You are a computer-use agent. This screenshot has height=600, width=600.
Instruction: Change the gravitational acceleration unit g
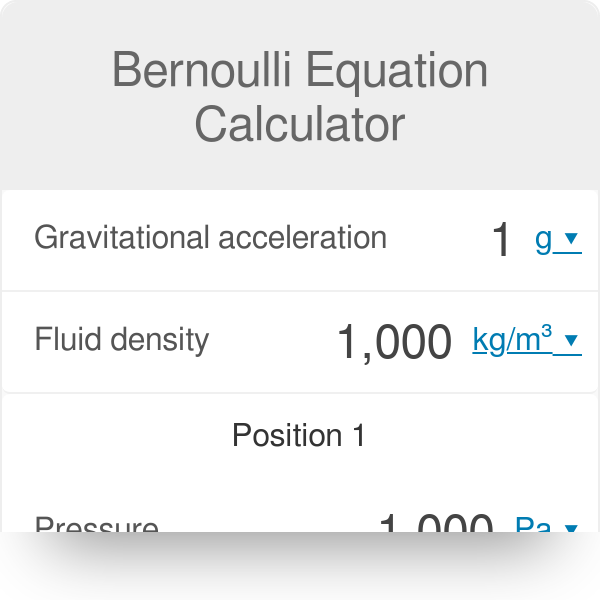point(557,239)
